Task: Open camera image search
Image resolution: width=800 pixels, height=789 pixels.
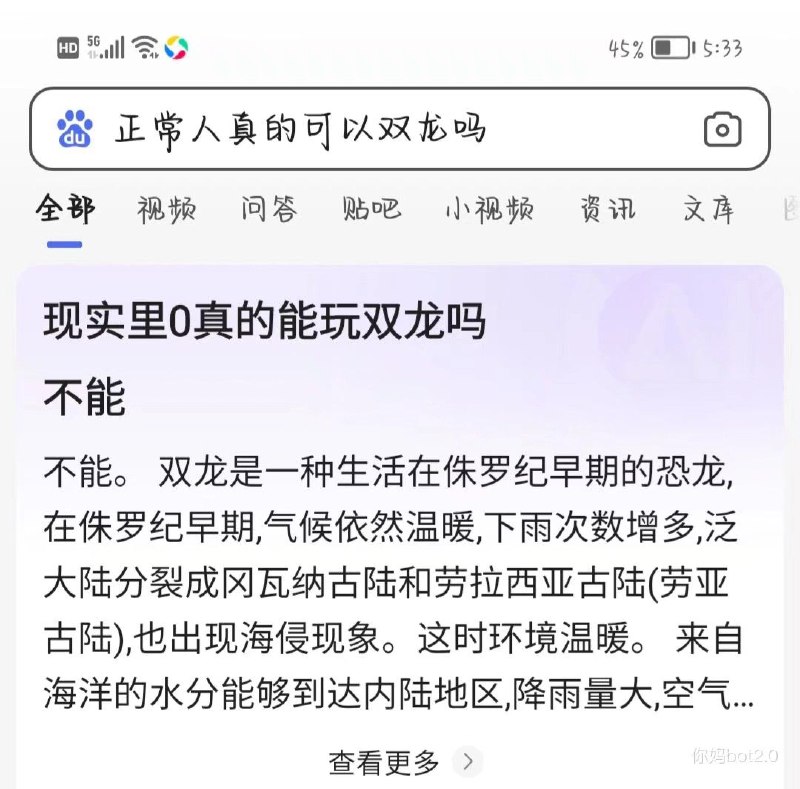Action: (x=722, y=129)
